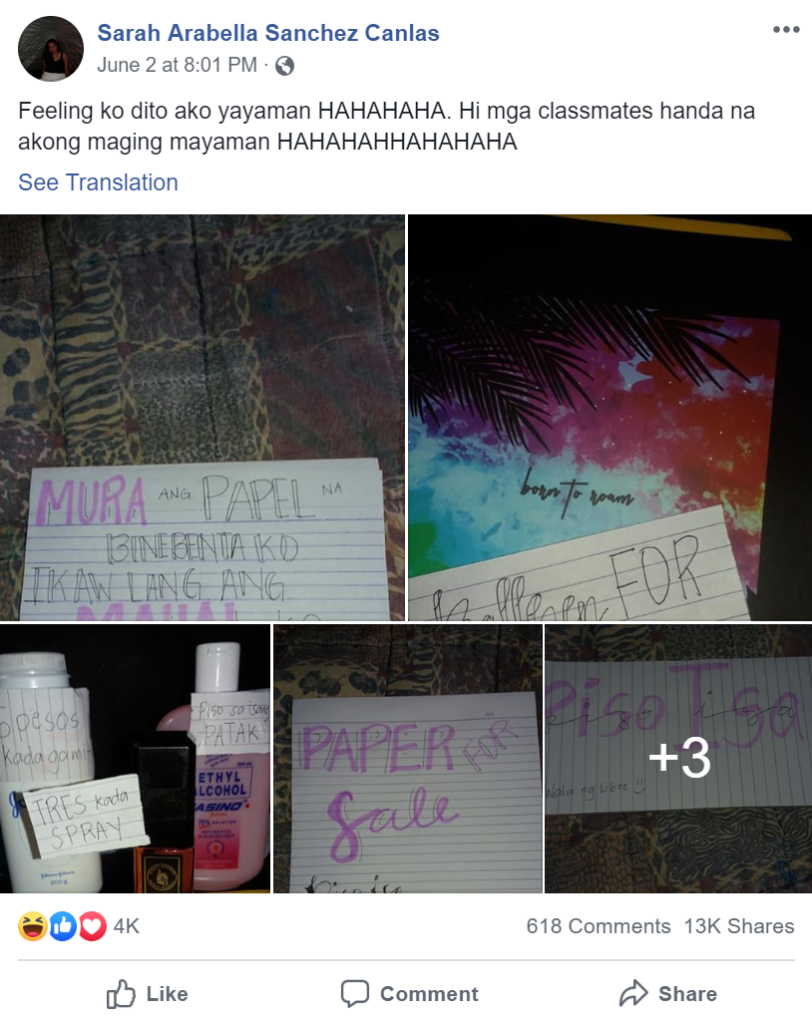Open Sarah Arabella Sanchez Canlas's profile name link

coord(268,33)
